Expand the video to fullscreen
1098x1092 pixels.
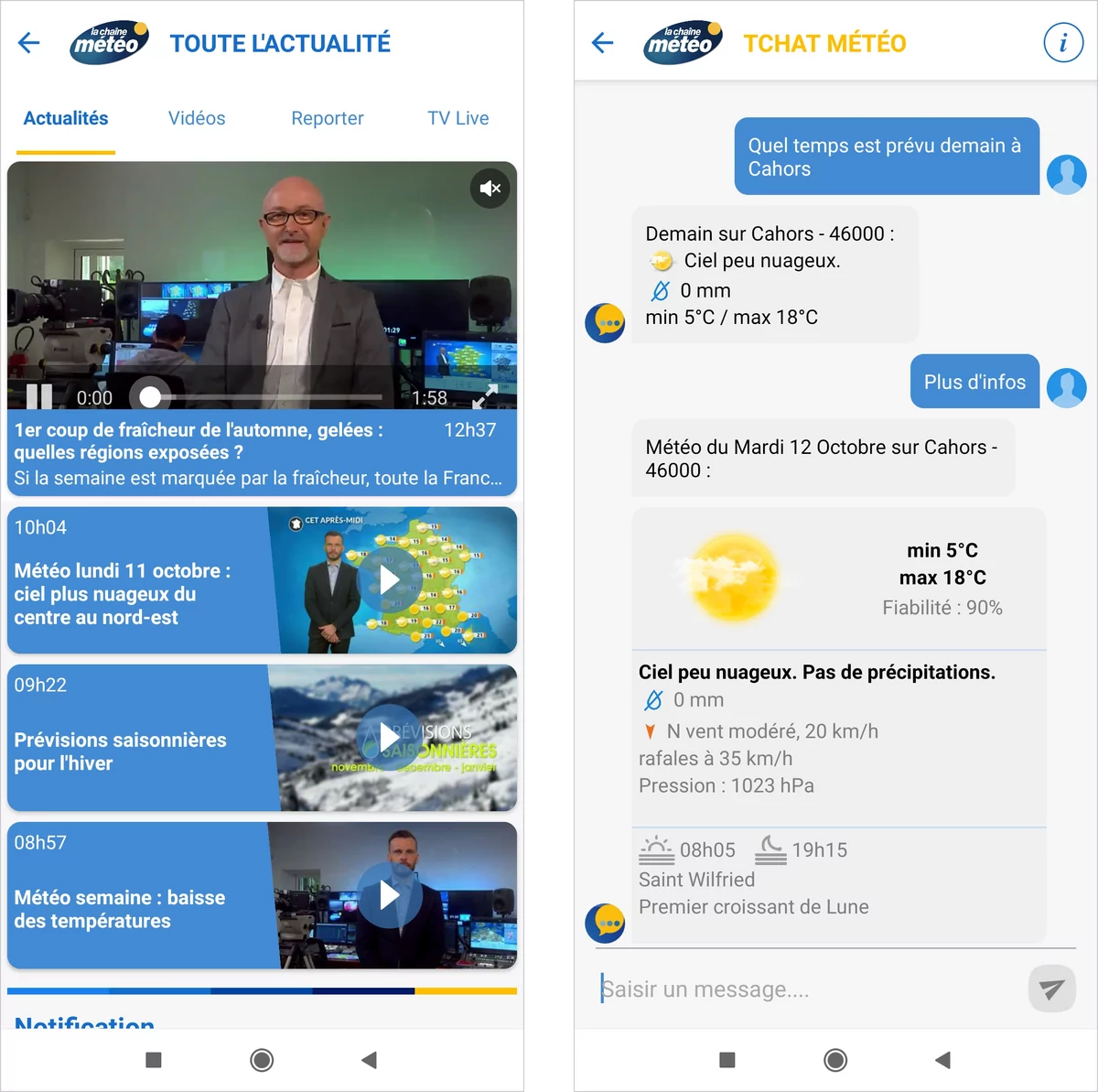pos(485,397)
